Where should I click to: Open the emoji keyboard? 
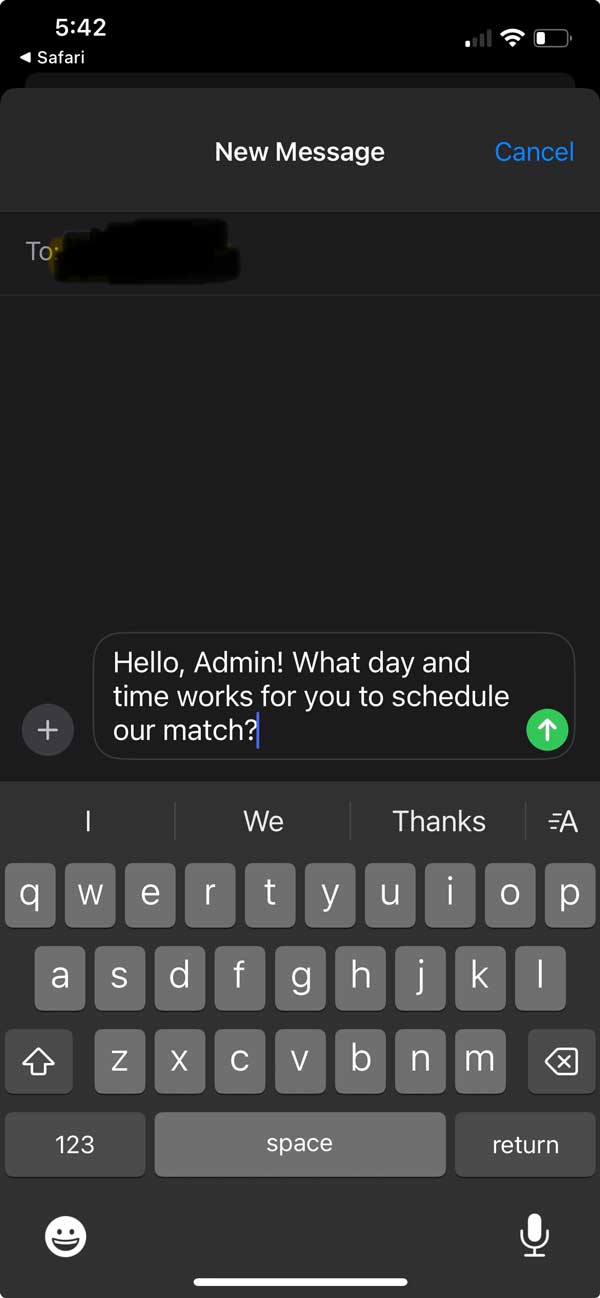click(66, 1237)
